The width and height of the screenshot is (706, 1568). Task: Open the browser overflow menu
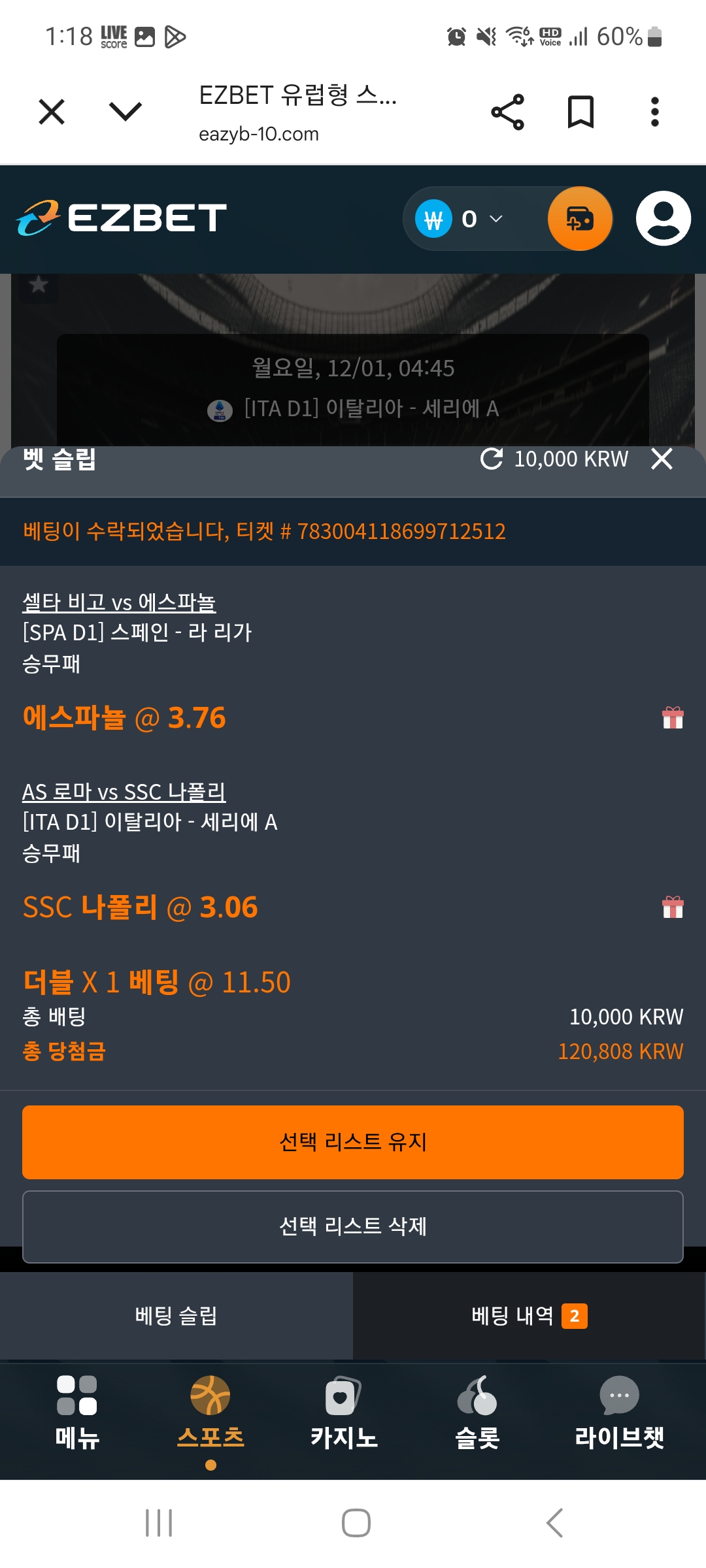(x=654, y=112)
